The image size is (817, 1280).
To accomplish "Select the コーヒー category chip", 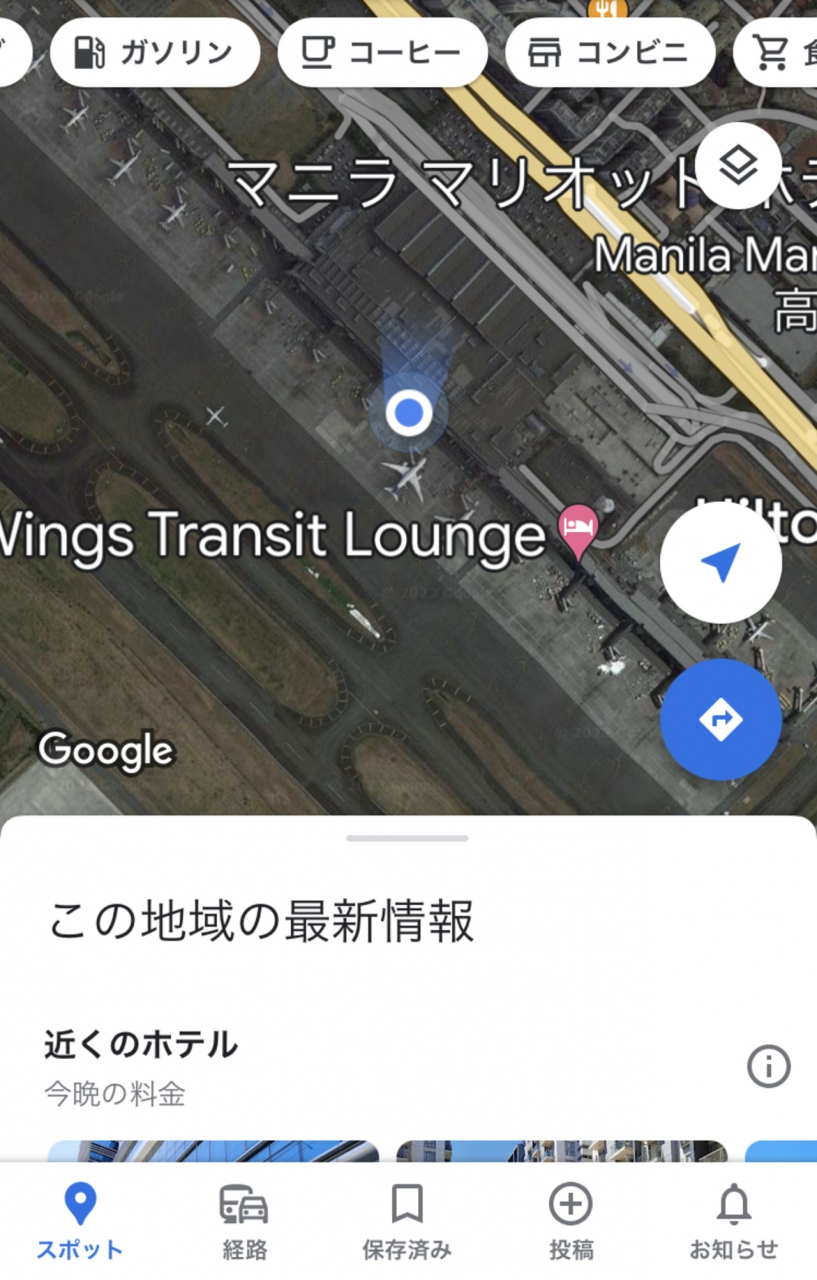I will [x=382, y=52].
